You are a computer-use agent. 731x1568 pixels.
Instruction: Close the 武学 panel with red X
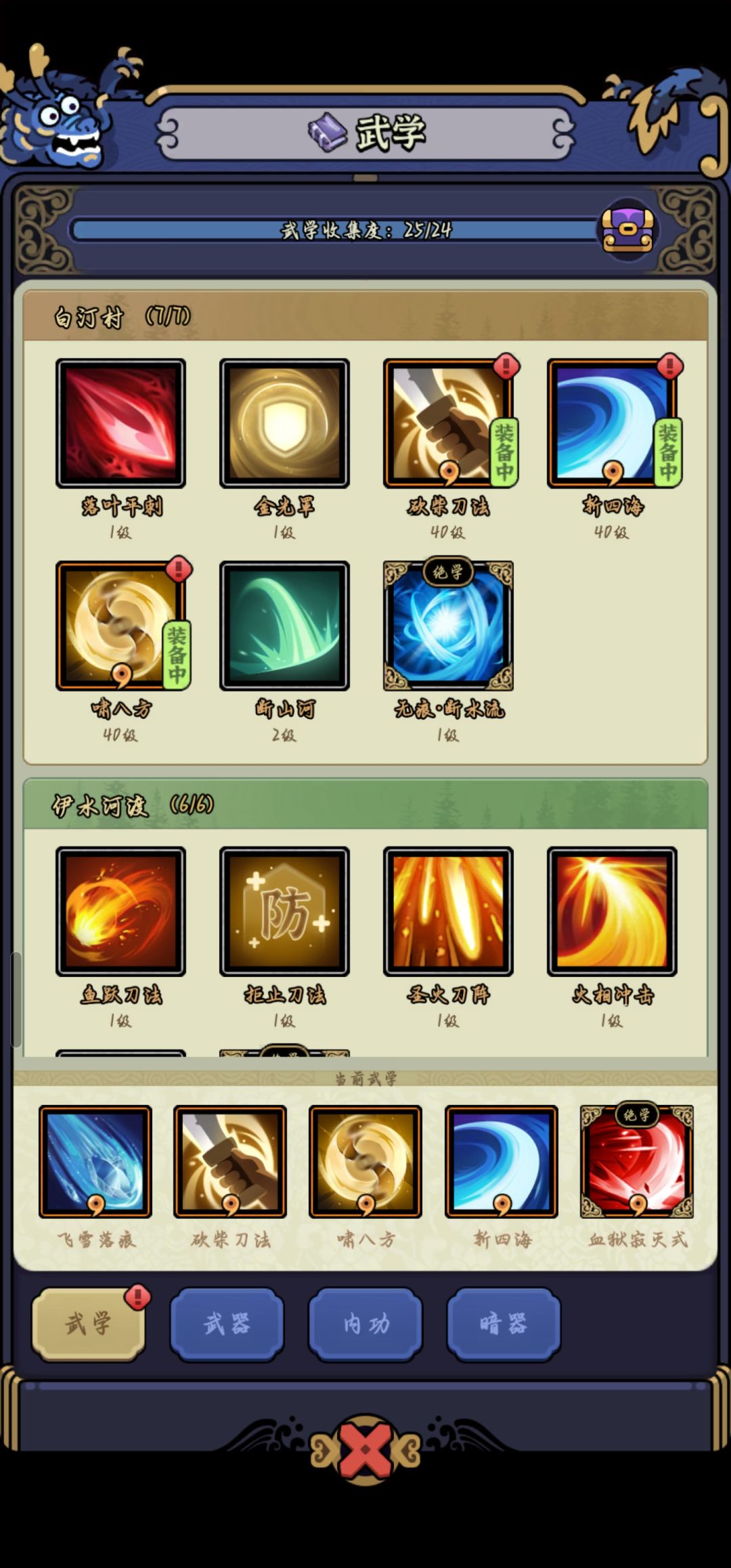pyautogui.click(x=365, y=1450)
